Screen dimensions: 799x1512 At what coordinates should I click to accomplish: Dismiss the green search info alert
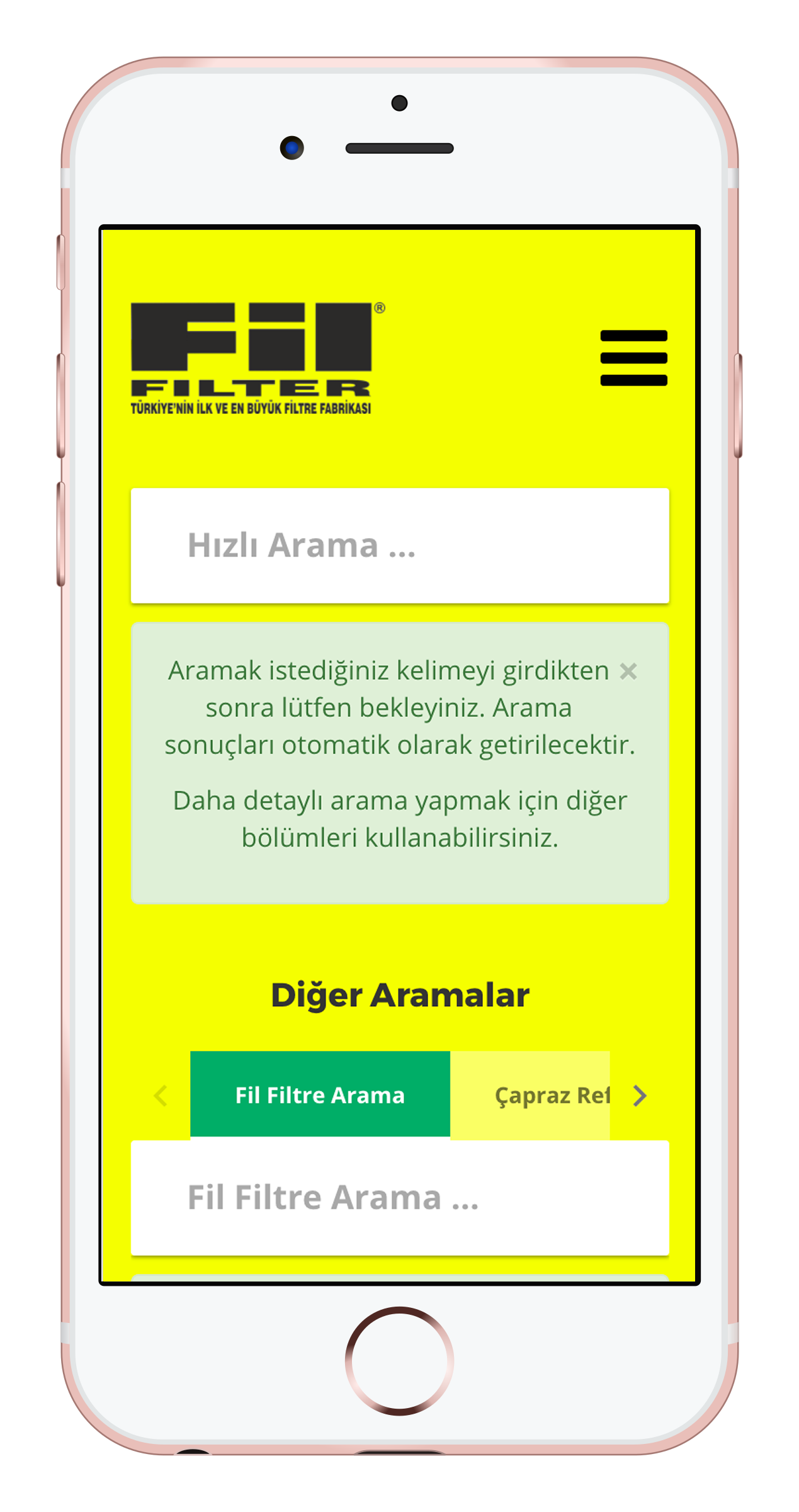click(x=628, y=672)
